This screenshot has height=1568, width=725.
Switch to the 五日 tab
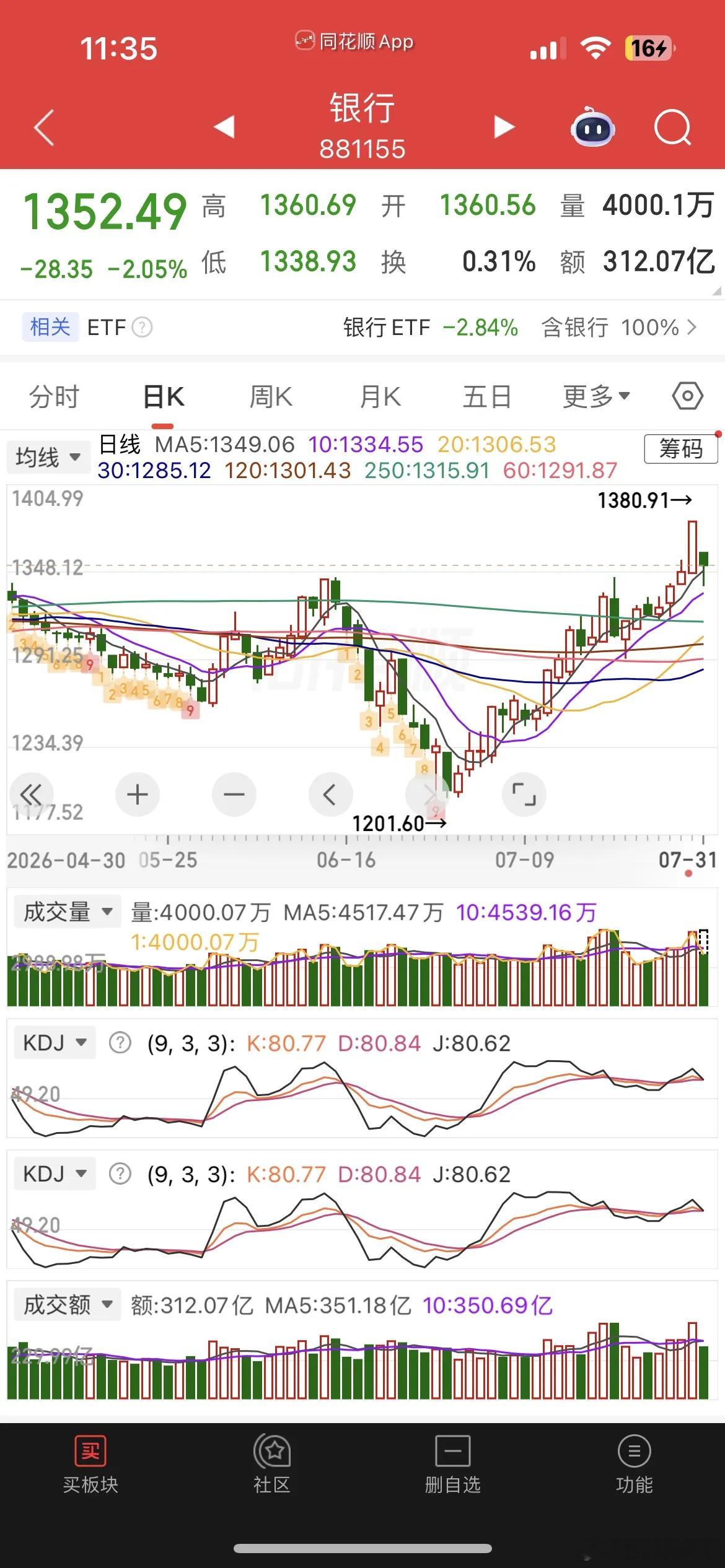click(487, 396)
